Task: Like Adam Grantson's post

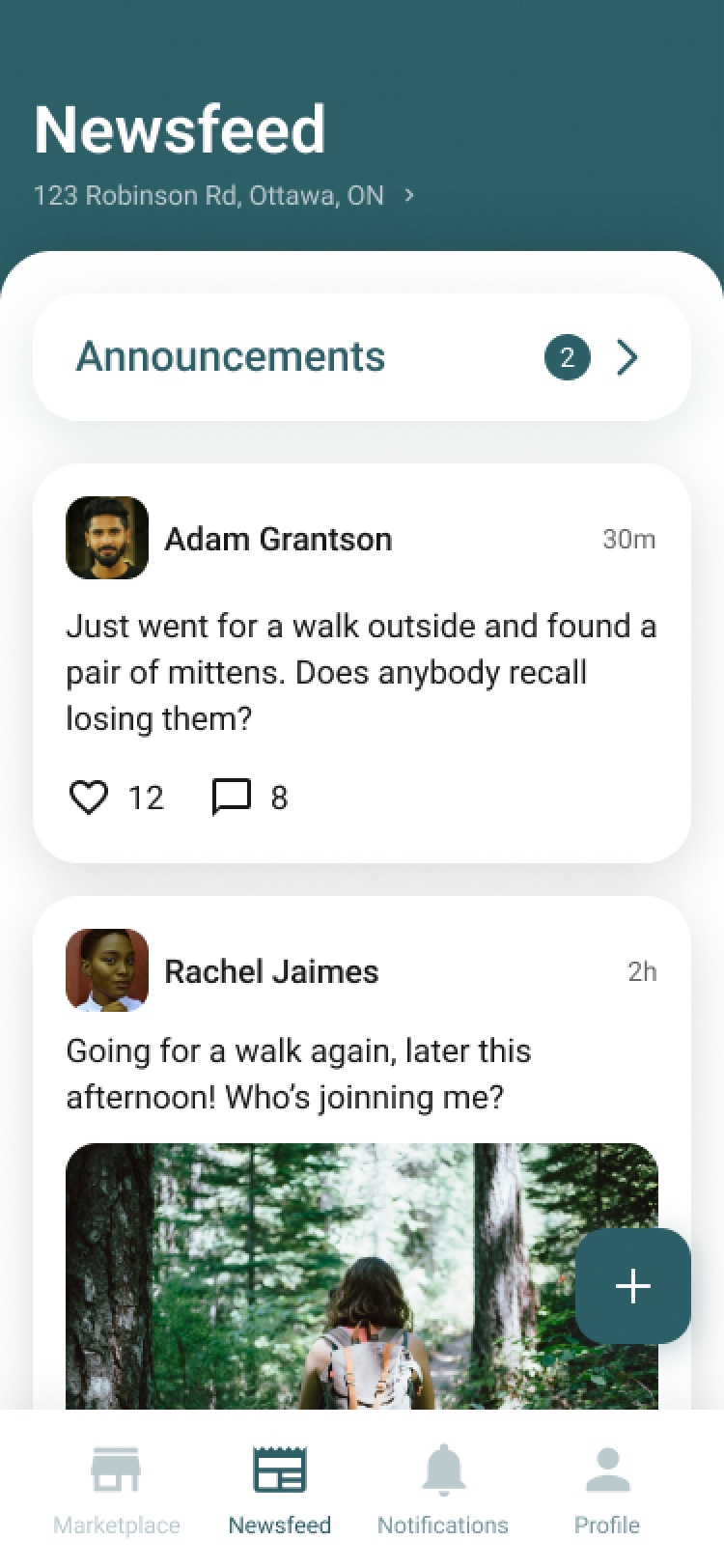Action: point(89,798)
